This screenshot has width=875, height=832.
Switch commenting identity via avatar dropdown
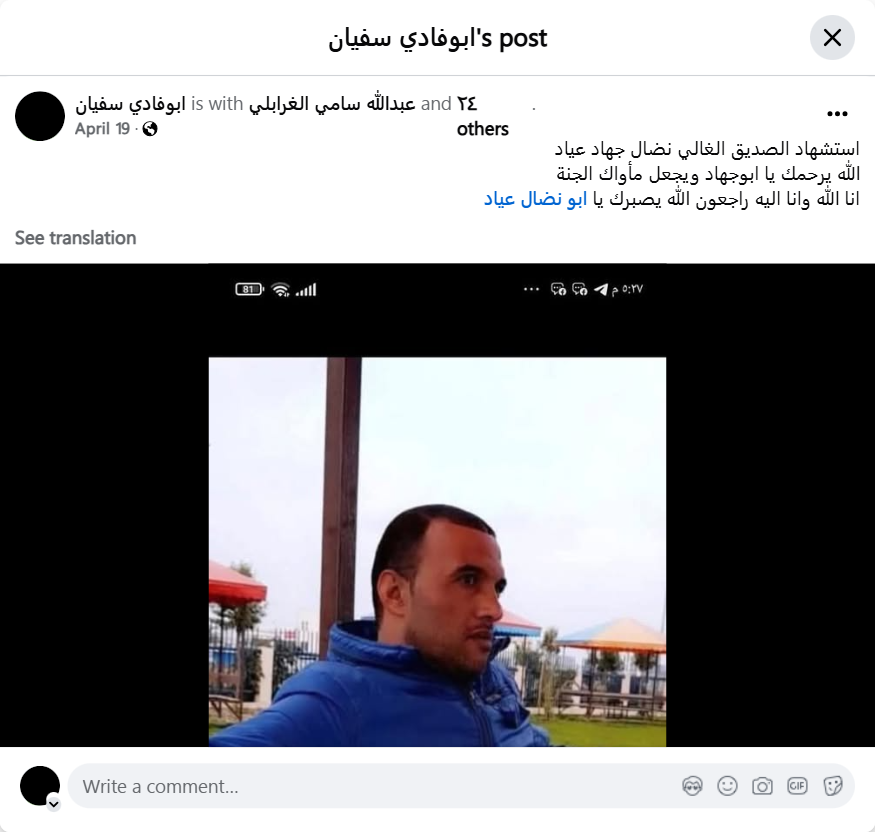53,803
